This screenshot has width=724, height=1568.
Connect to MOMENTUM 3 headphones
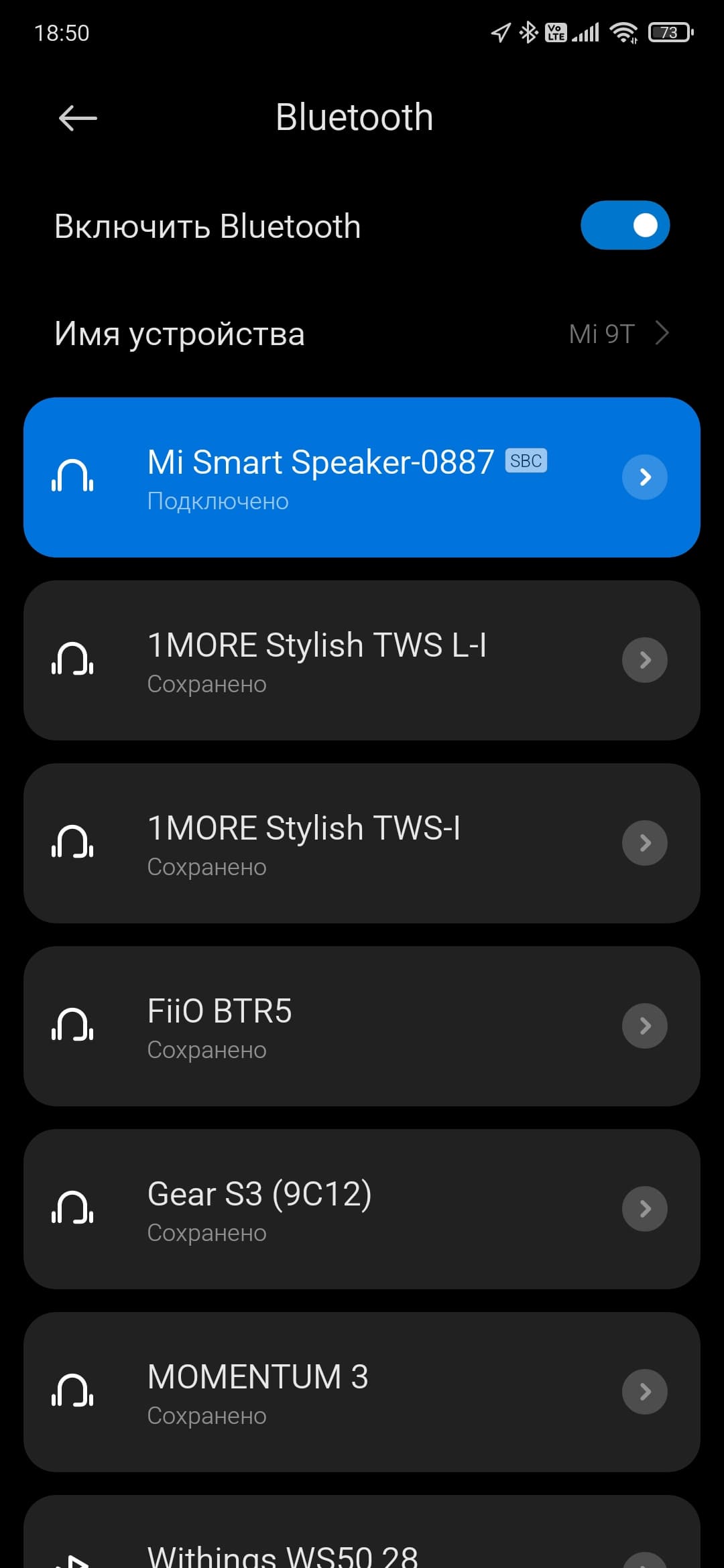tap(322, 1392)
